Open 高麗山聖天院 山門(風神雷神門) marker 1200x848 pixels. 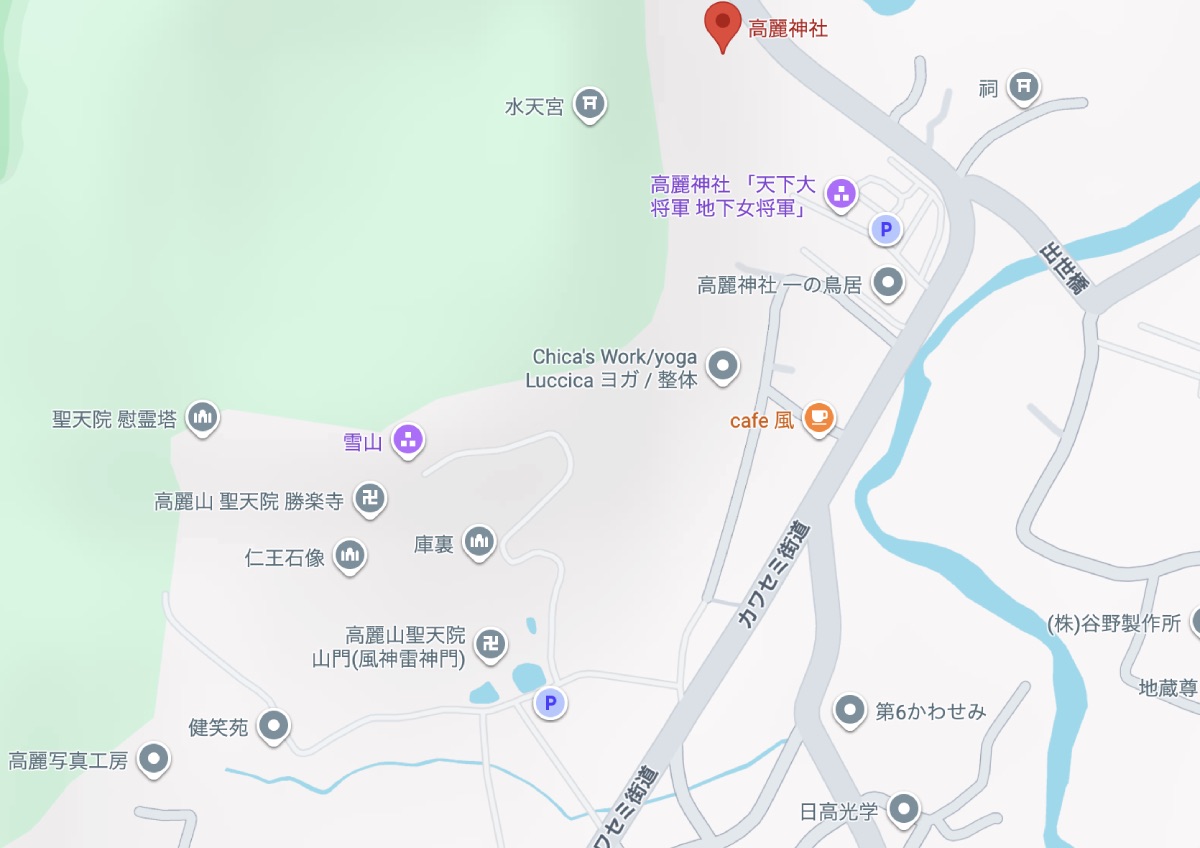coord(490,644)
